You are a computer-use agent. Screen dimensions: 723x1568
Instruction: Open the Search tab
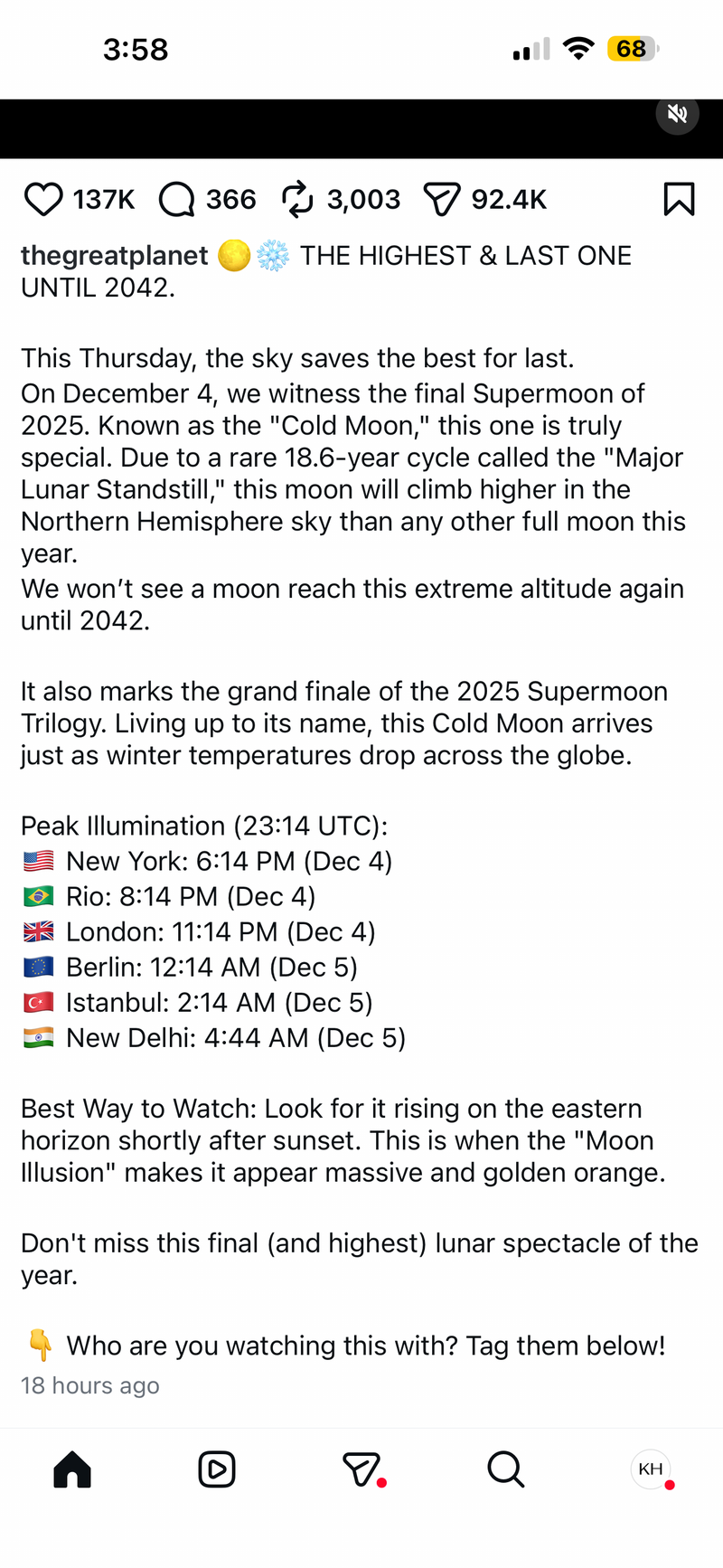tap(505, 1469)
